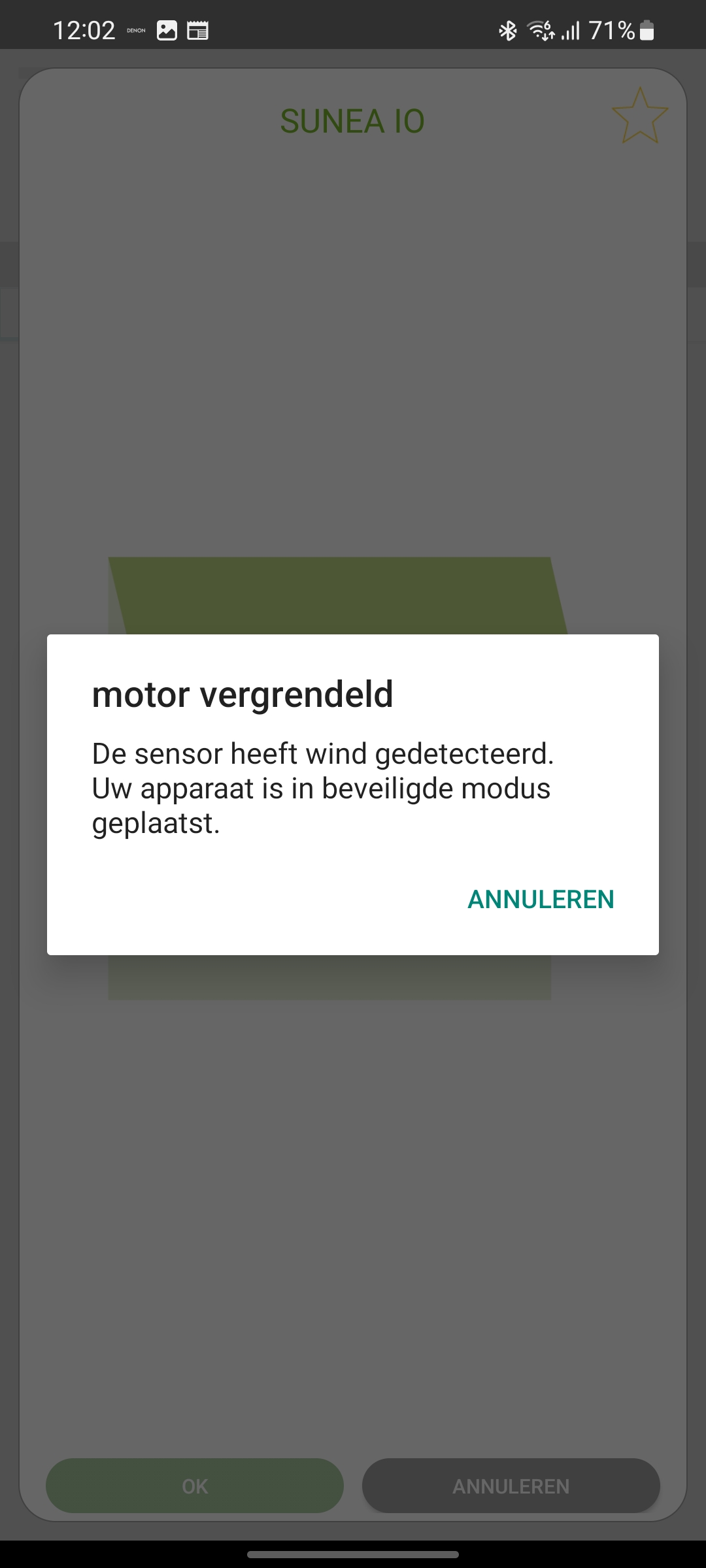The image size is (706, 1568).
Task: Tap the favorite star next to SUNEA IO
Action: point(639,116)
